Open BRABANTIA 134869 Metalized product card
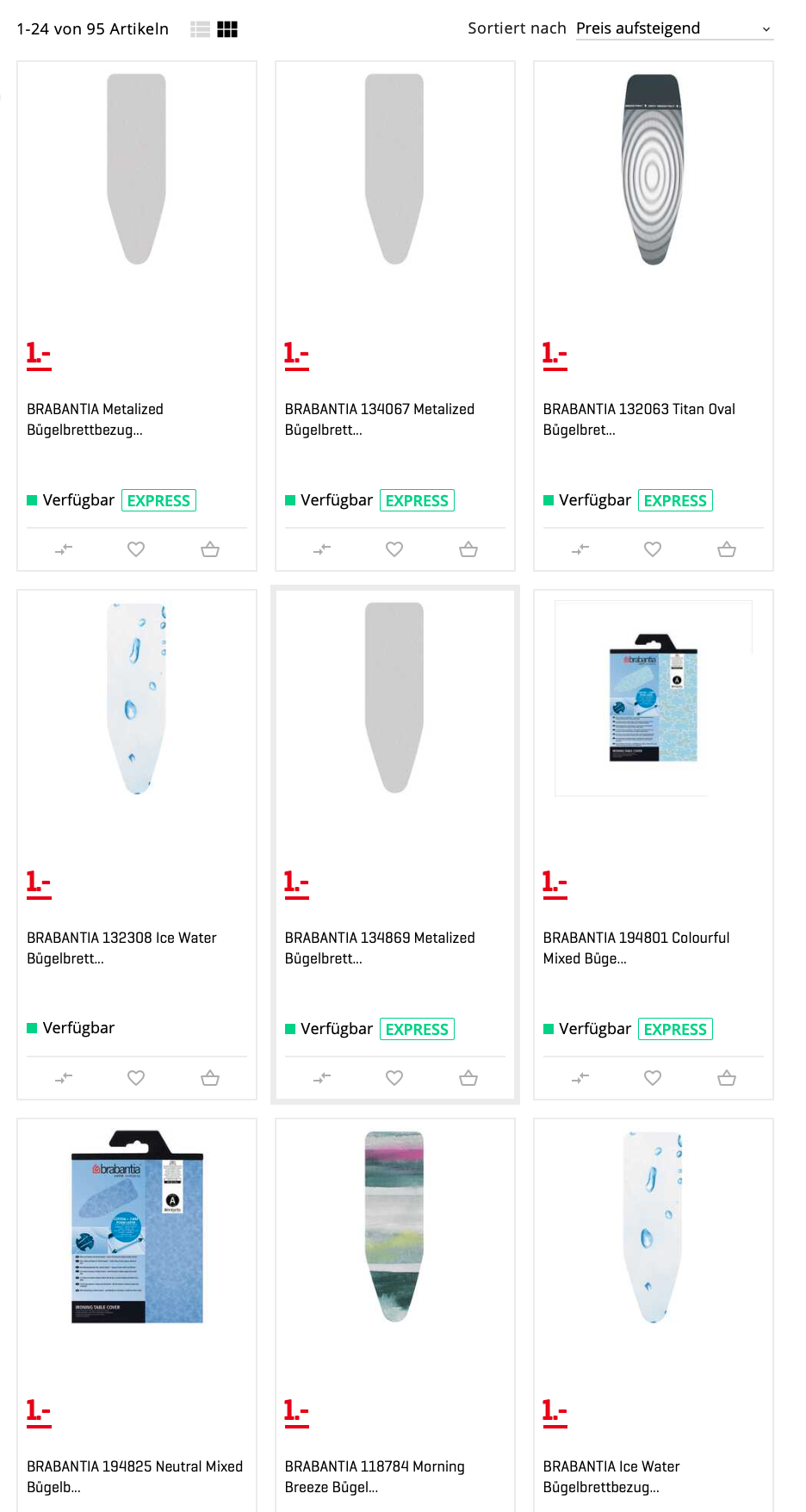The image size is (806, 1512). [379, 947]
